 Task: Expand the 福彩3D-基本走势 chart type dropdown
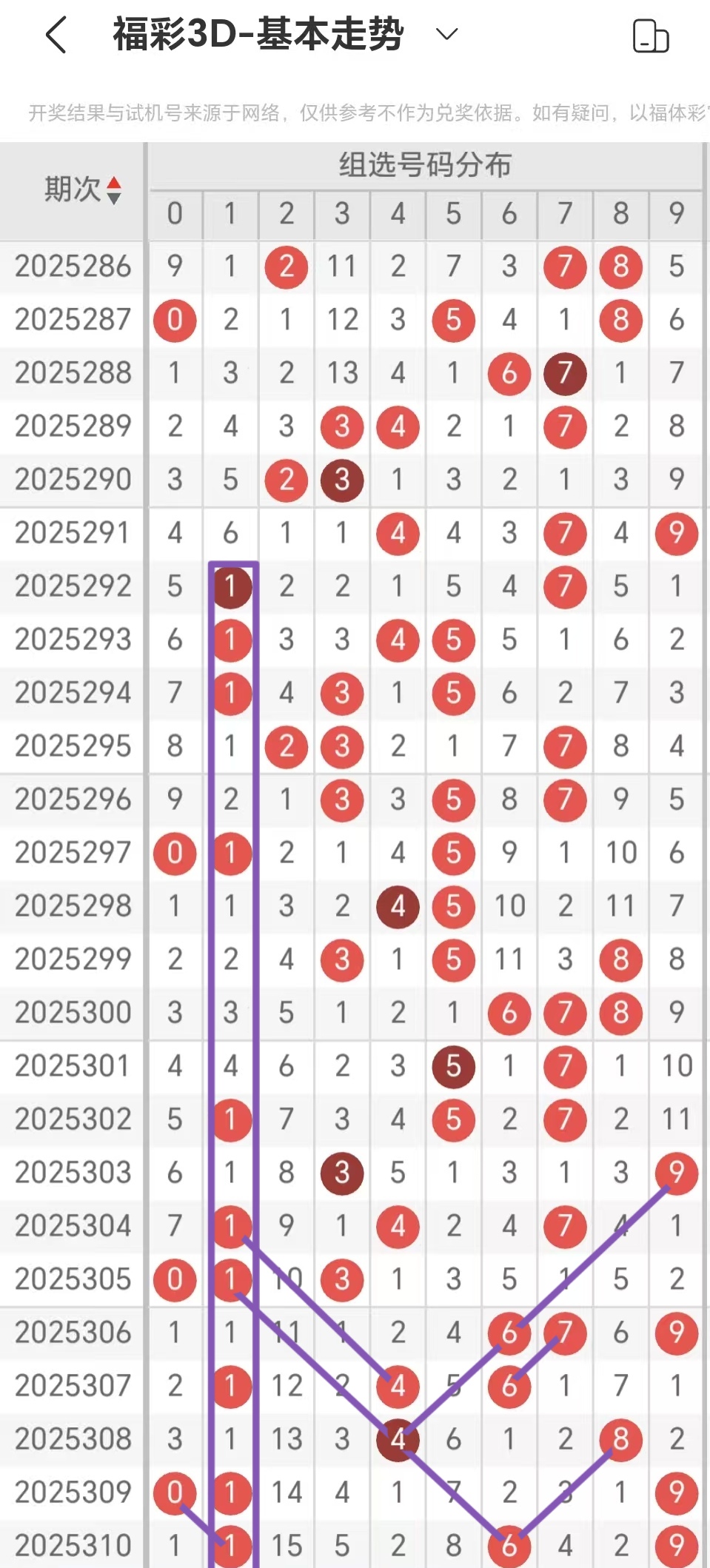click(x=446, y=34)
